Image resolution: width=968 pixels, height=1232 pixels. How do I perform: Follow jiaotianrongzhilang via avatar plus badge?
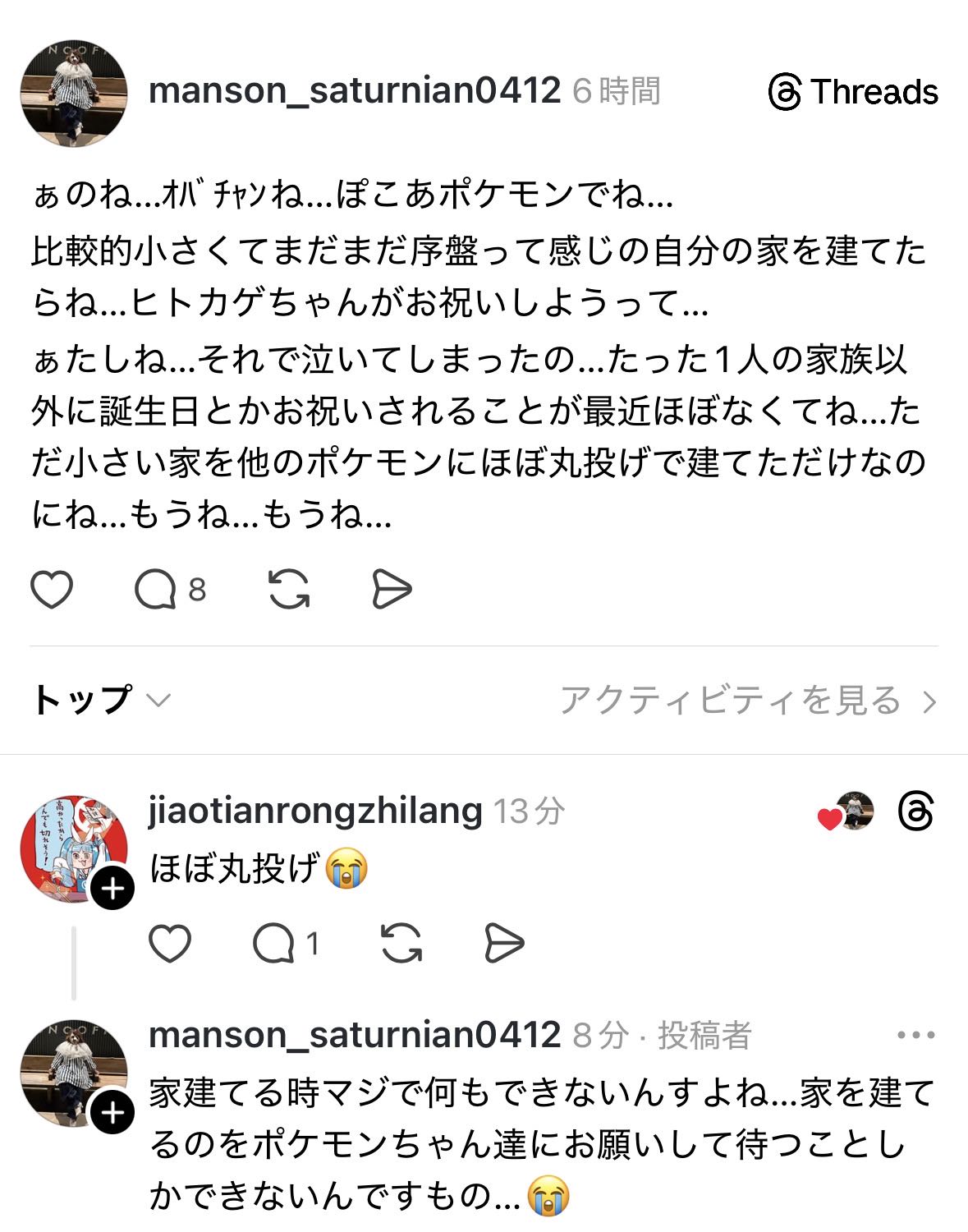pos(112,888)
